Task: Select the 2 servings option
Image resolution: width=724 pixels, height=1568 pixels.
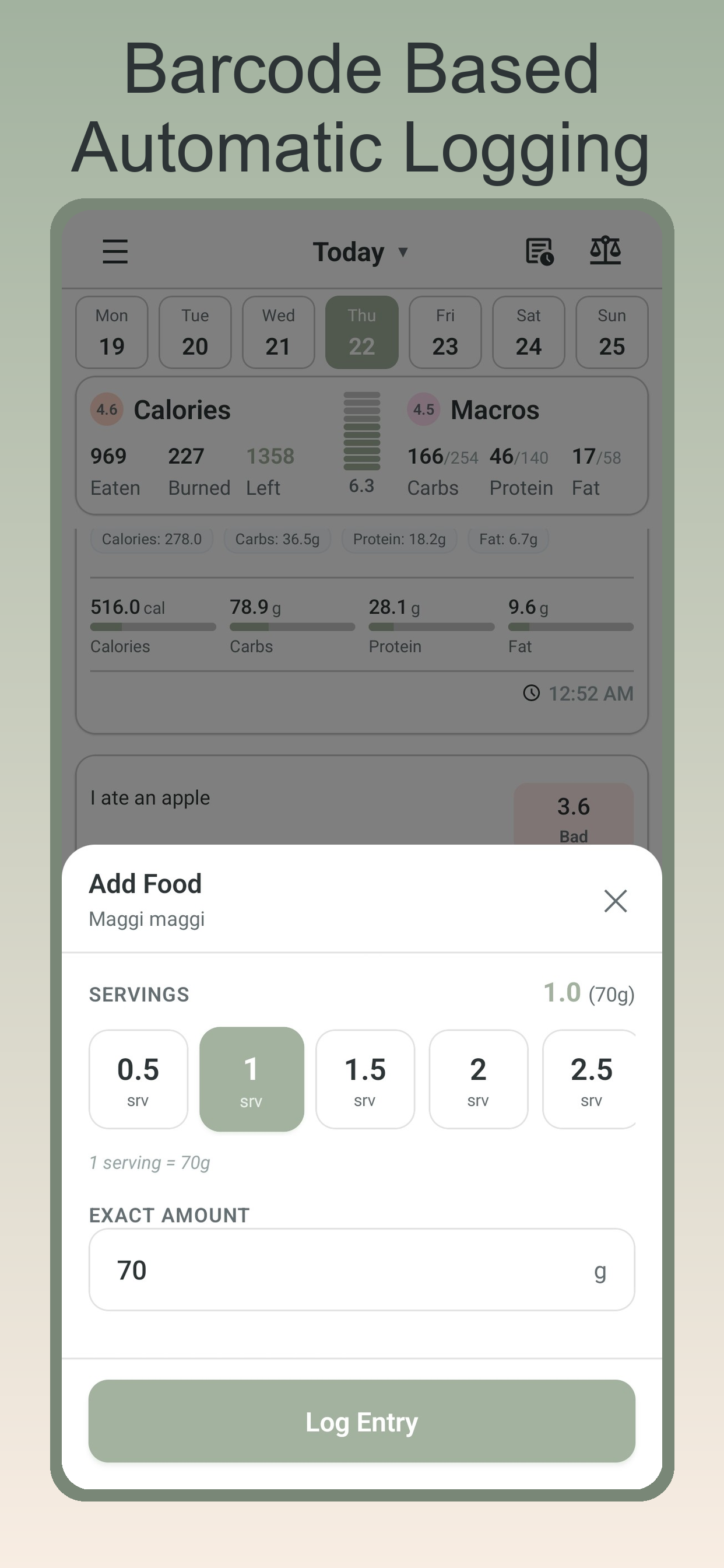Action: [478, 1079]
